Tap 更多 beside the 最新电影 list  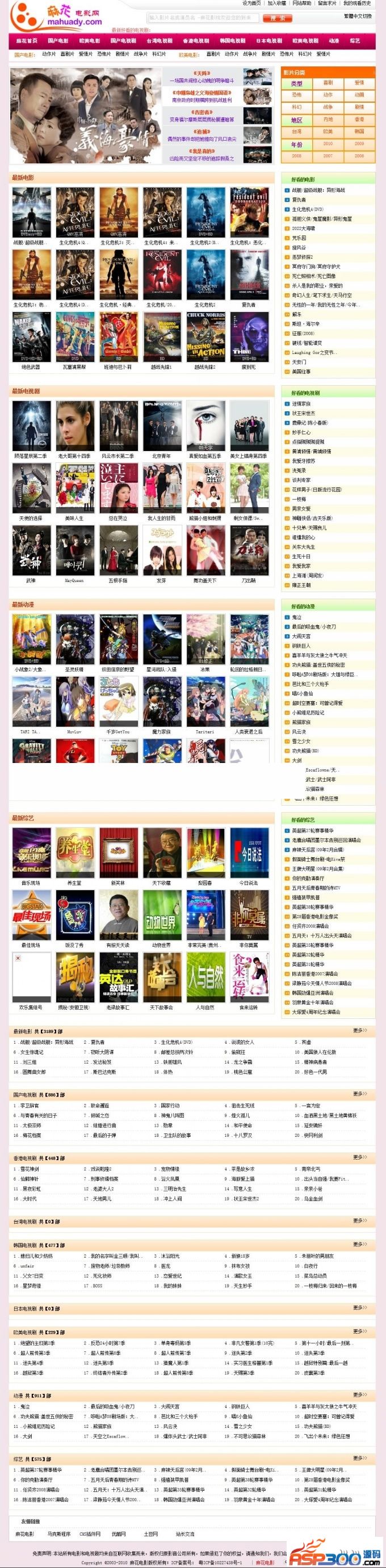tap(360, 1031)
